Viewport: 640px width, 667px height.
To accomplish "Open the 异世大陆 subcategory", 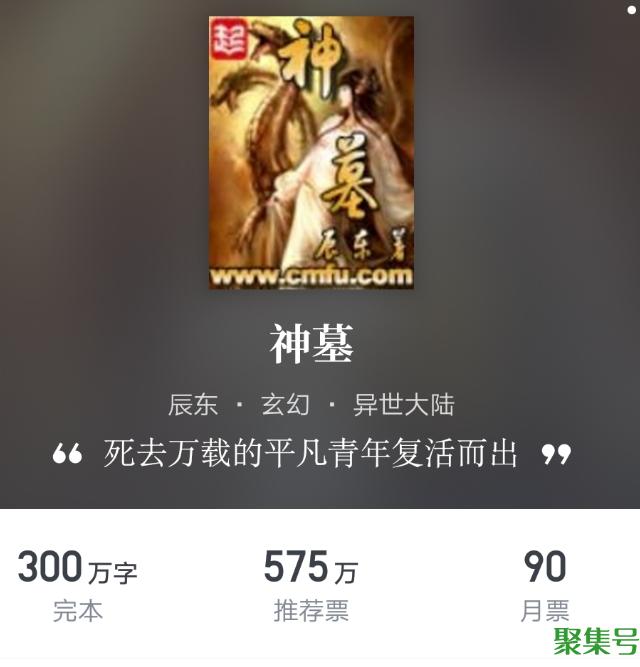I will [403, 405].
